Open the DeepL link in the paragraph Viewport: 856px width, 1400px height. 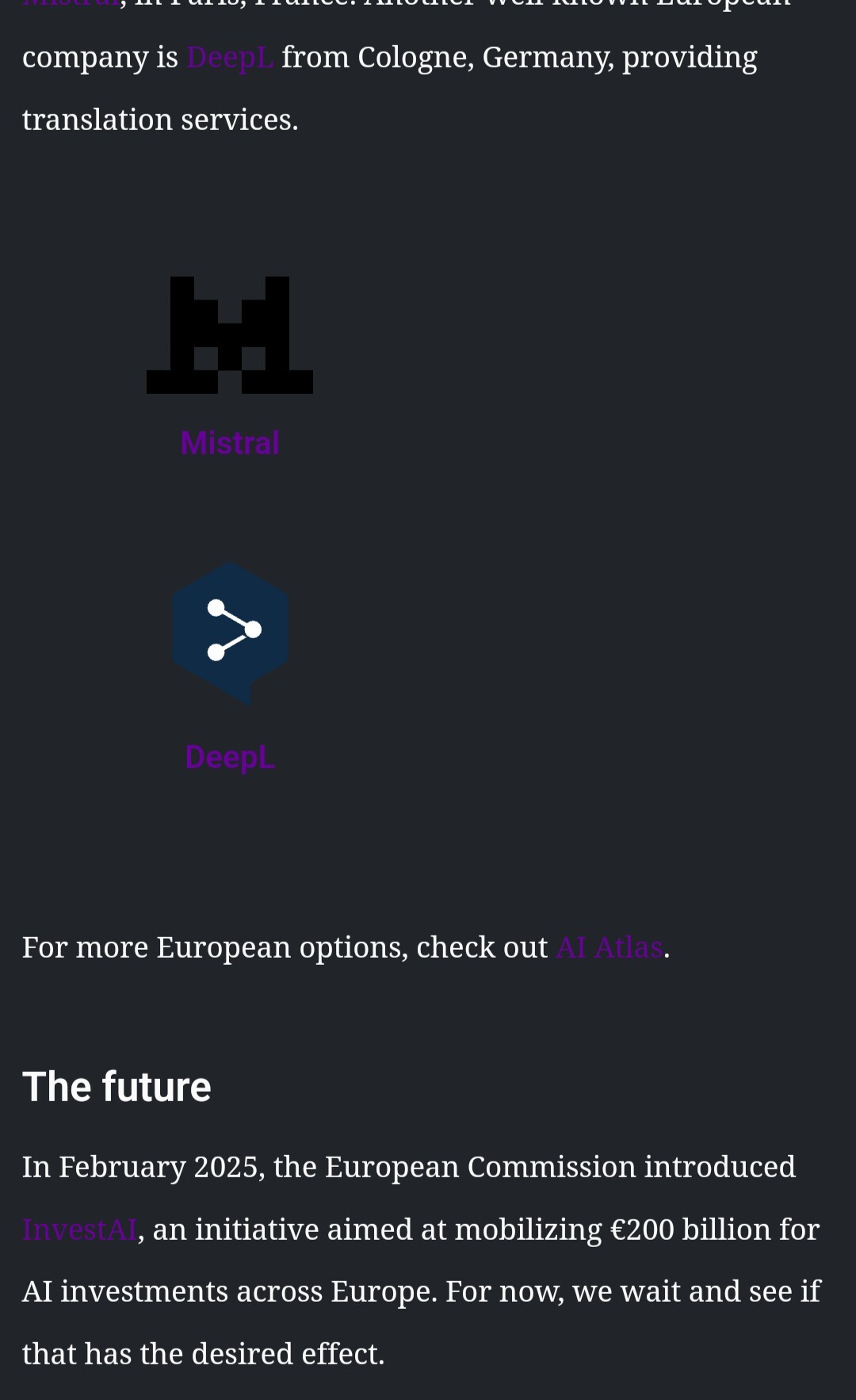(230, 57)
